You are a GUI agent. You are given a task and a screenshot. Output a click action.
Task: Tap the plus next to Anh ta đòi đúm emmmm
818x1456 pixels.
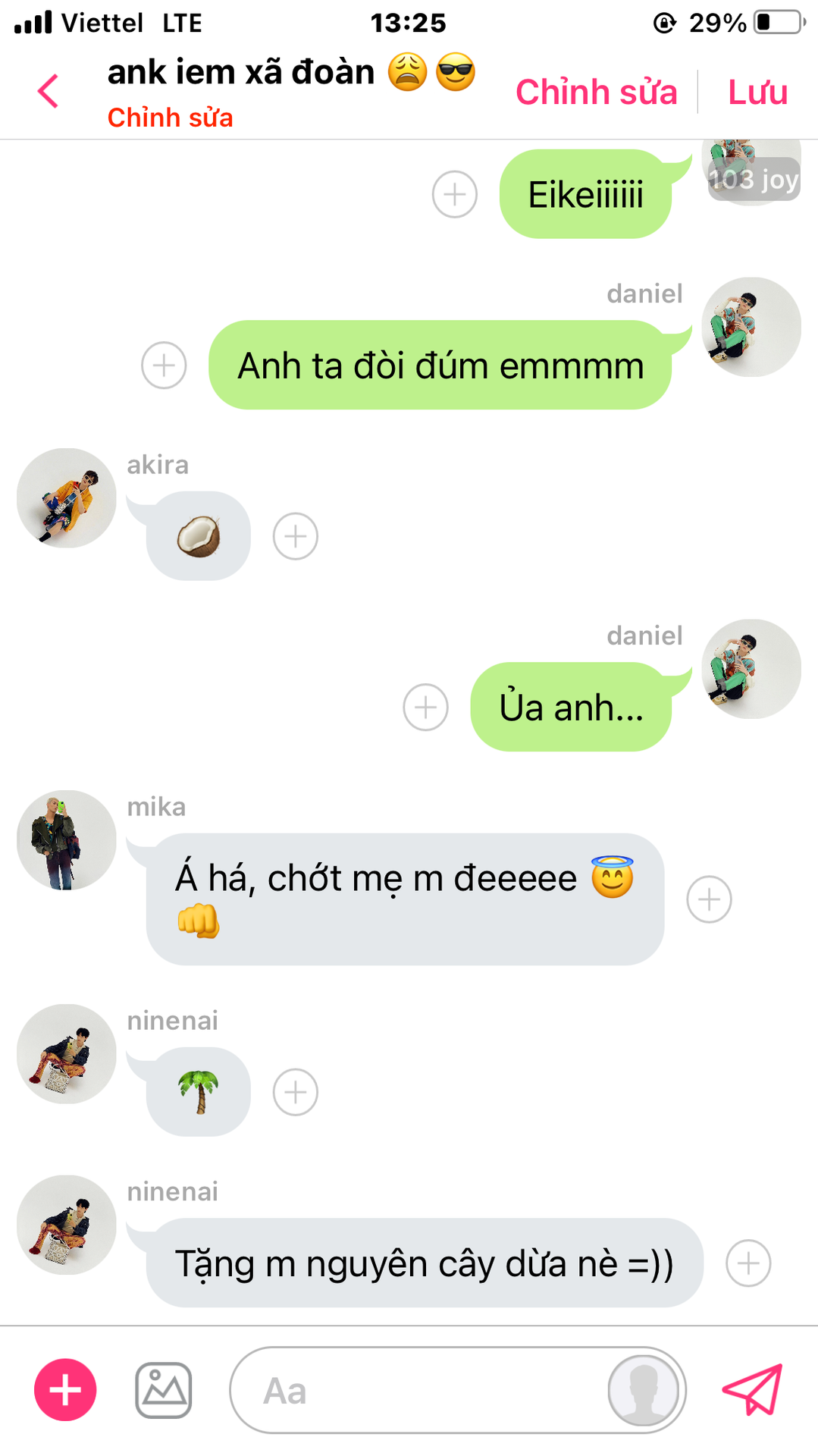(164, 365)
